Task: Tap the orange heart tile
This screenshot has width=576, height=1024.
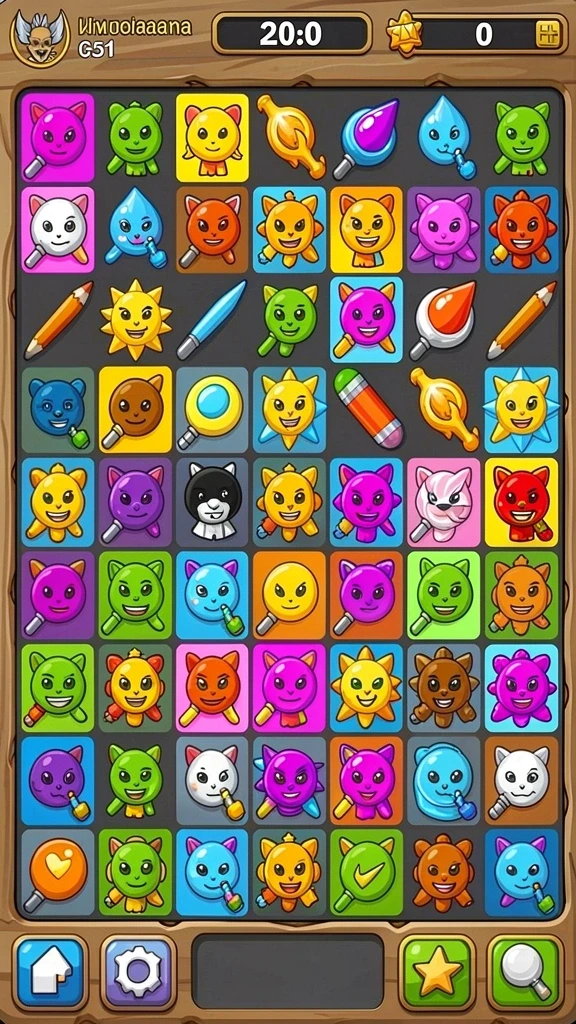Action: point(57,872)
